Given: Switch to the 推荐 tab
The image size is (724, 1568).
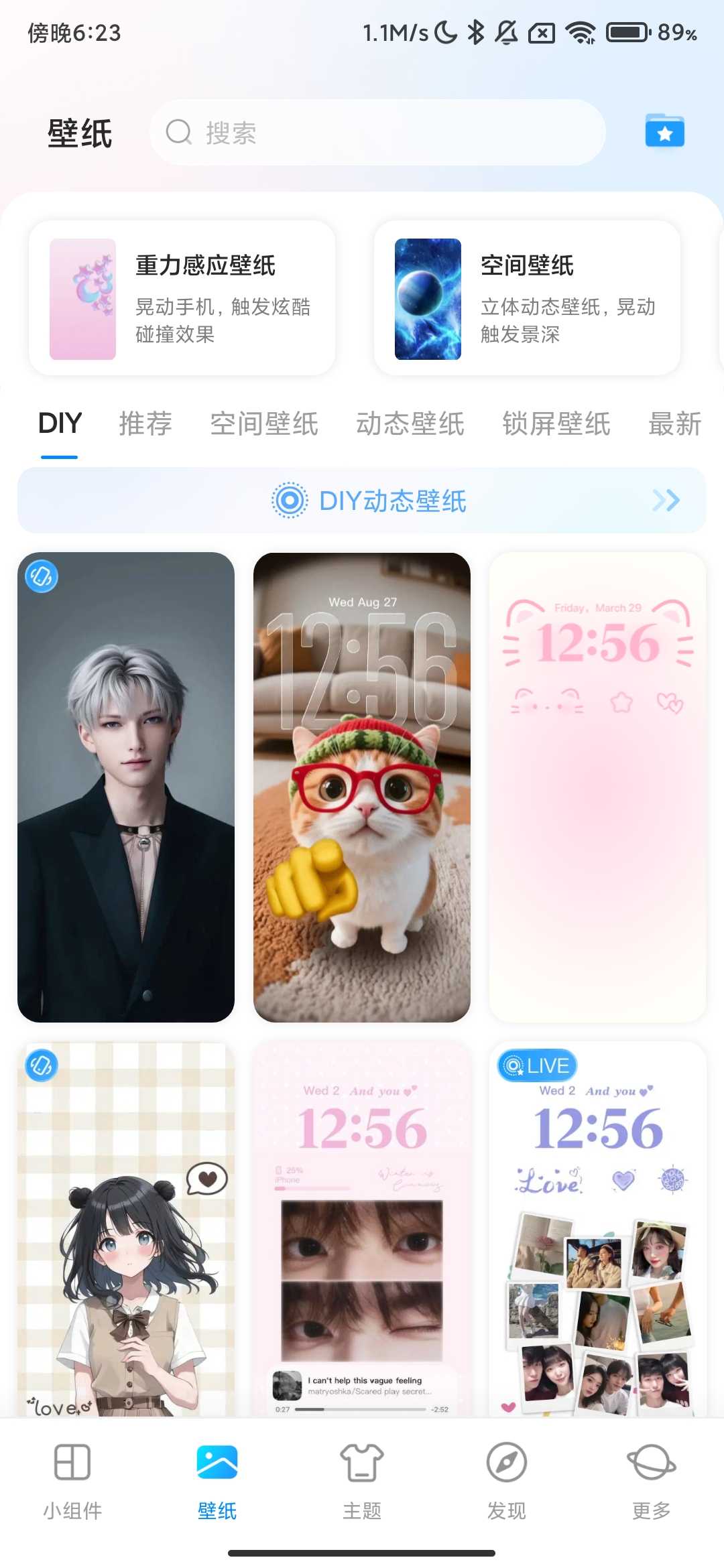Looking at the screenshot, I should point(145,424).
